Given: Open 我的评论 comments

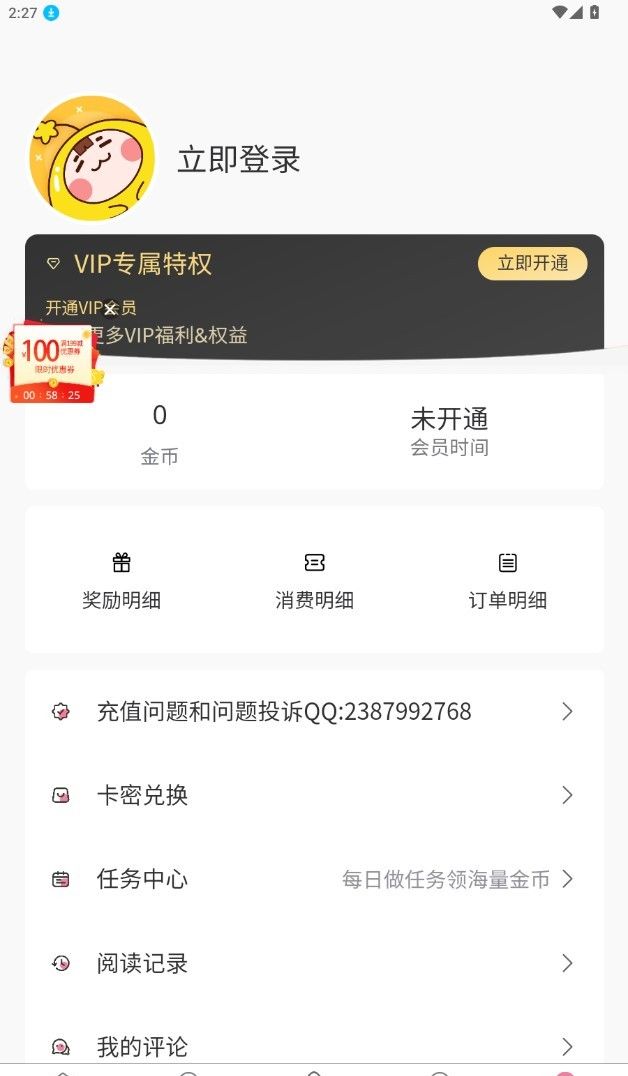Looking at the screenshot, I should point(314,1046).
